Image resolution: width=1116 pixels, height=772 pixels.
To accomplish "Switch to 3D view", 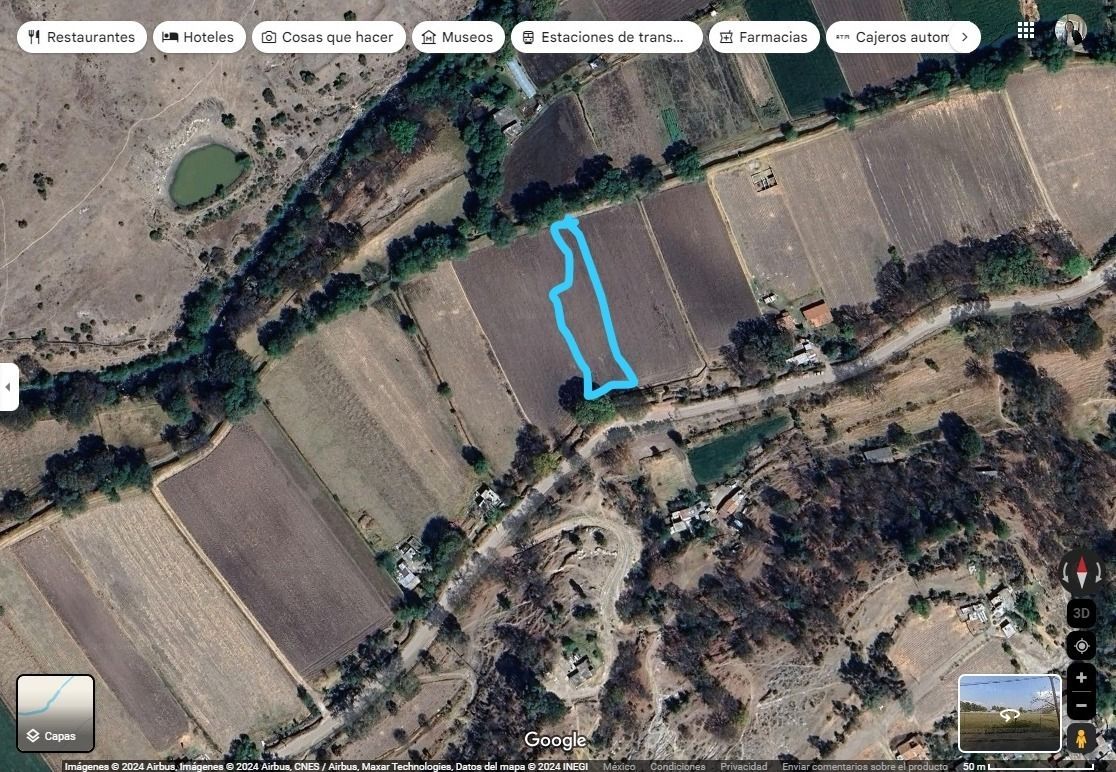I will (1080, 613).
